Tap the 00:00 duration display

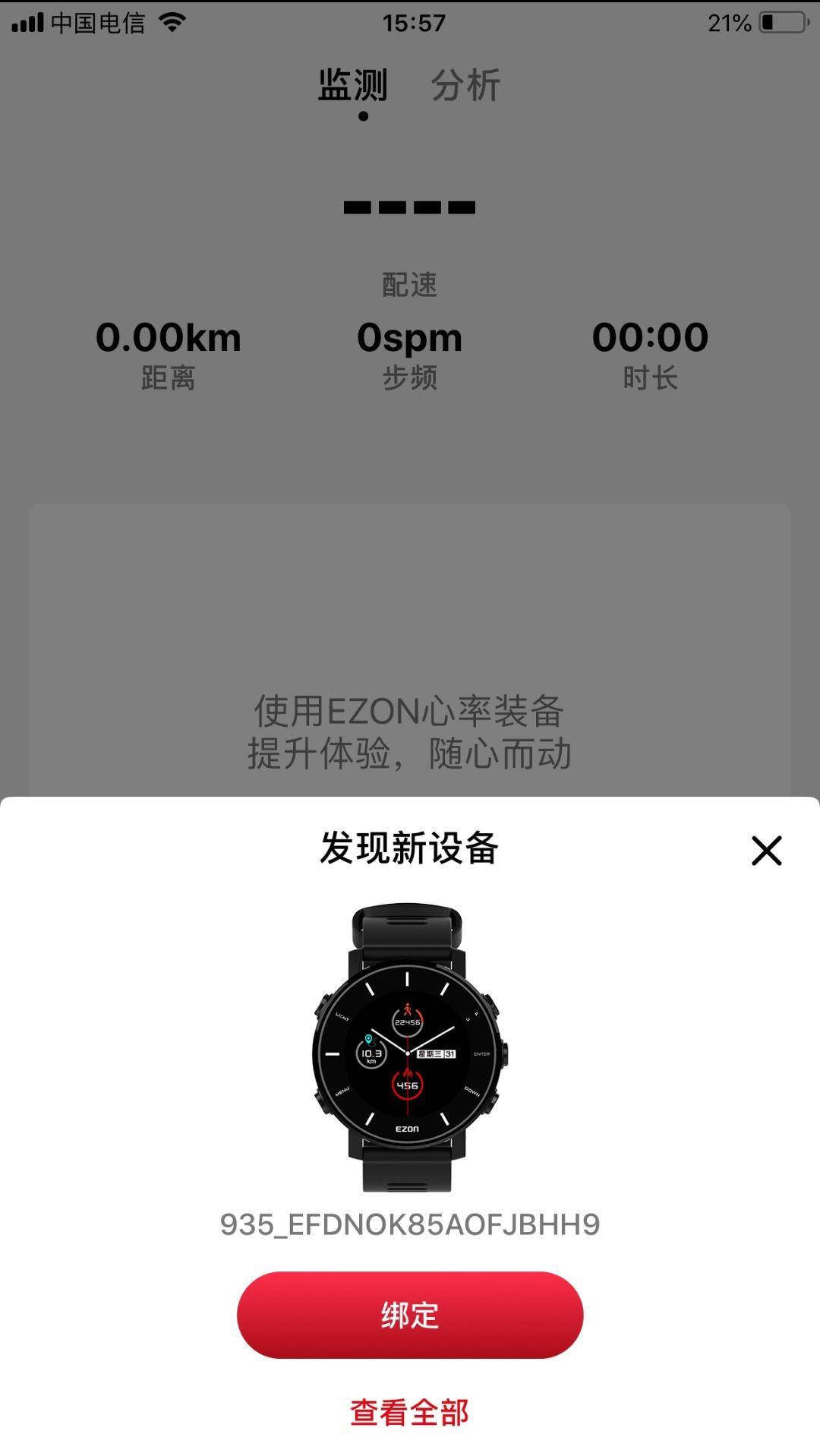[651, 338]
